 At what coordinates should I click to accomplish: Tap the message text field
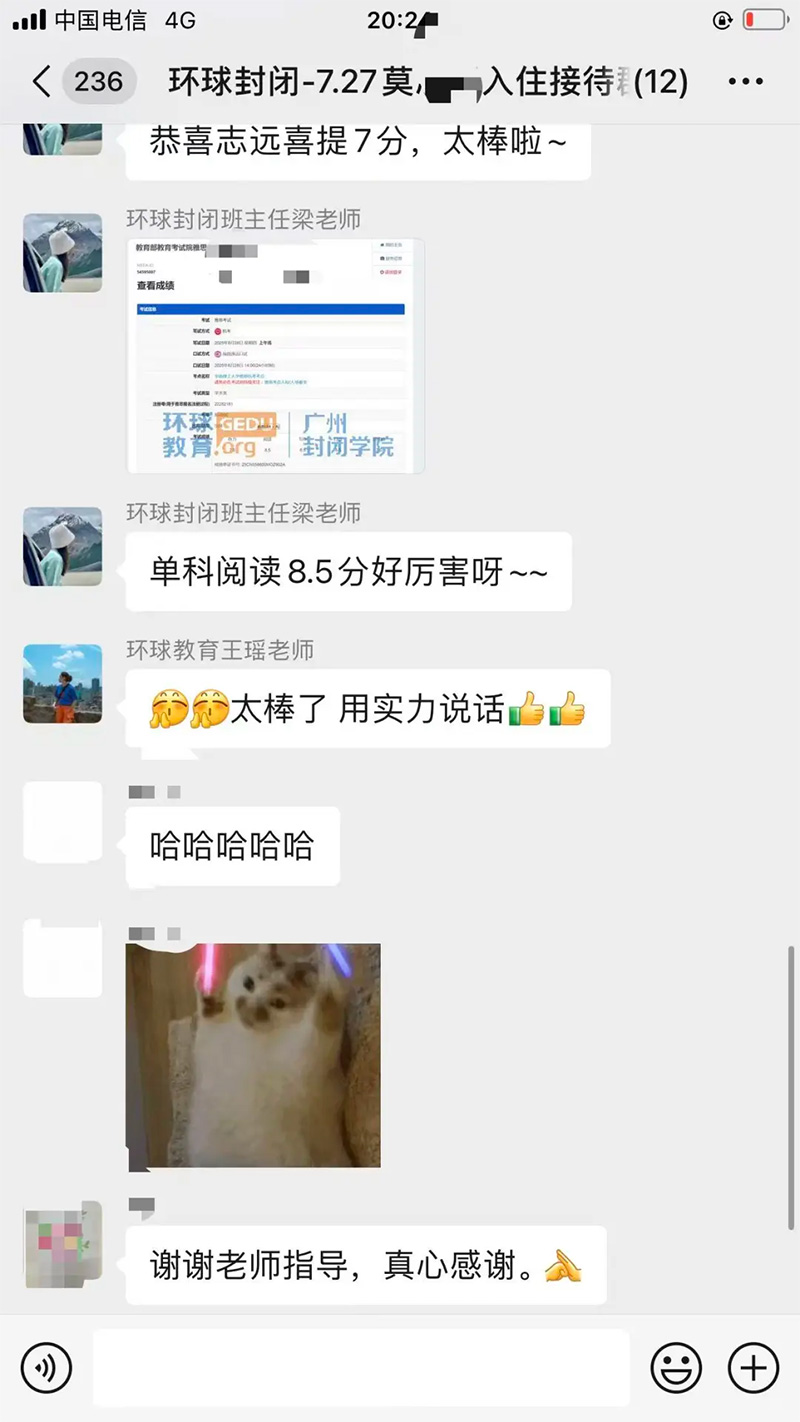coord(360,1367)
